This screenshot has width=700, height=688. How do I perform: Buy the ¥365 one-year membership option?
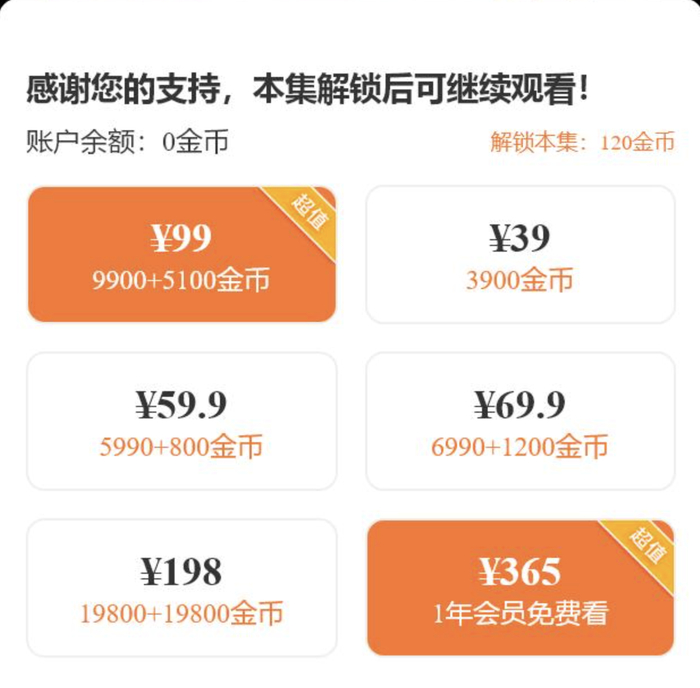[520, 588]
